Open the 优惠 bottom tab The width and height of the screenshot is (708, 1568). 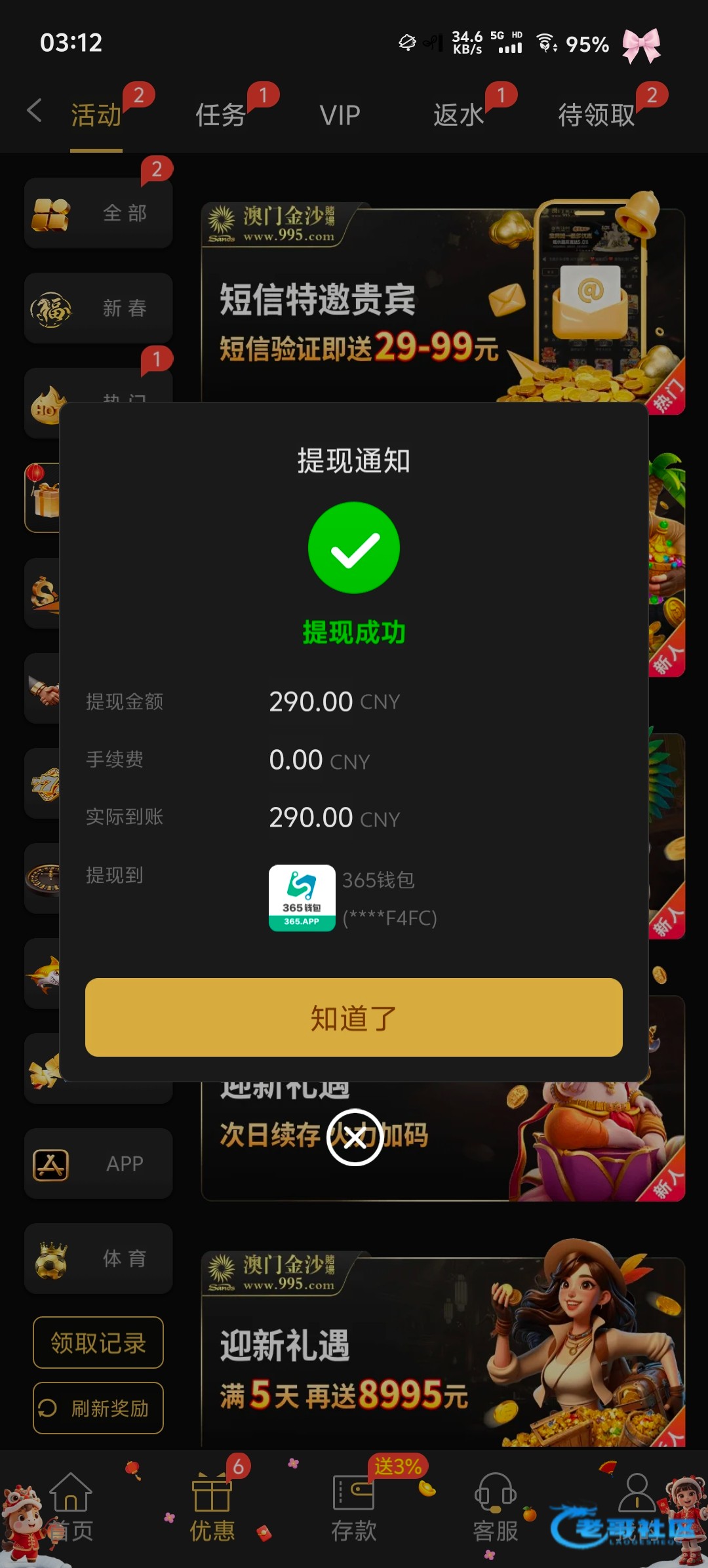[212, 1508]
